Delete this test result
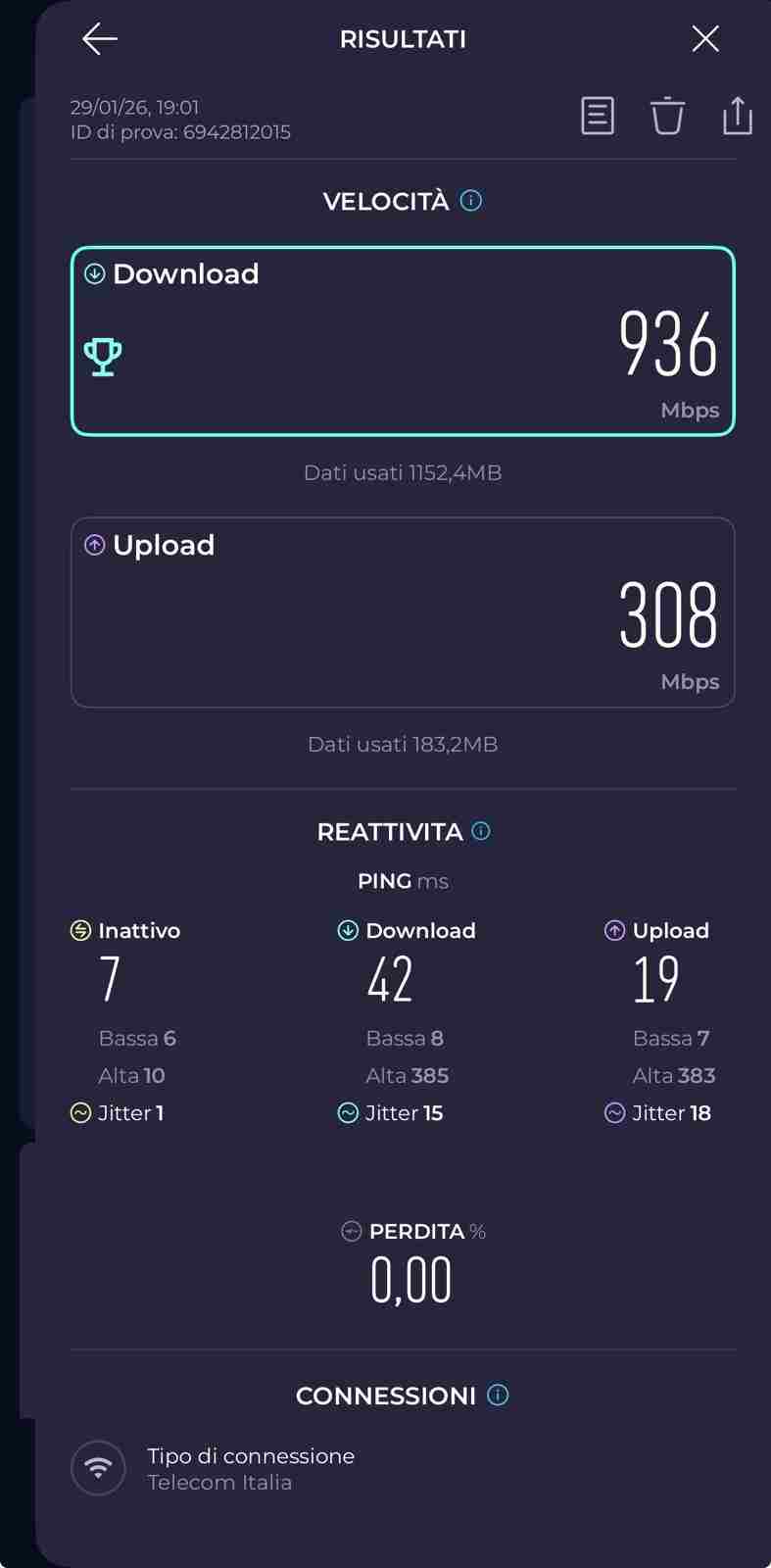771x1568 pixels. [667, 116]
